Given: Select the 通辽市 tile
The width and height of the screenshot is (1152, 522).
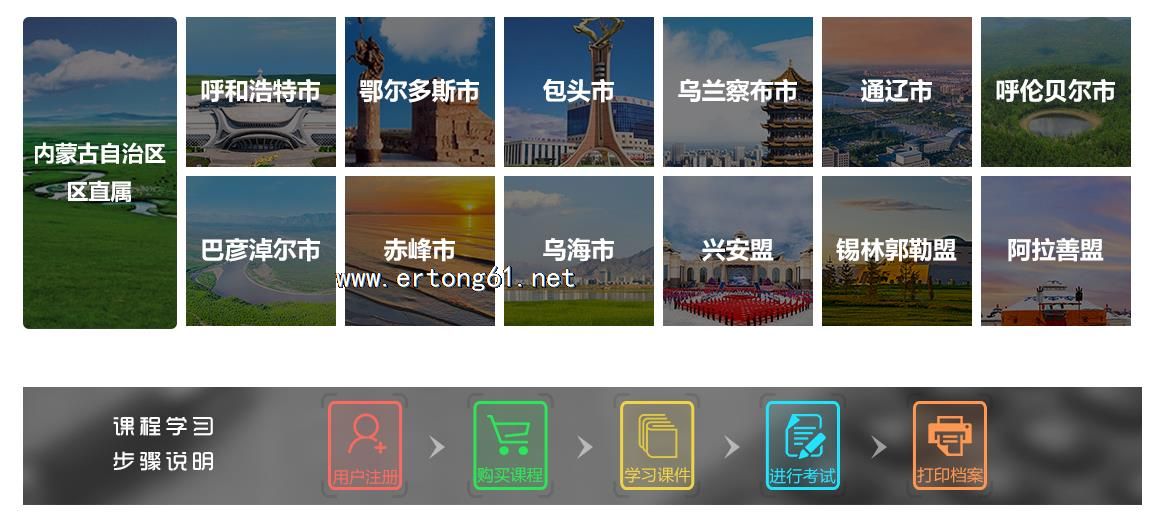Looking at the screenshot, I should (896, 92).
